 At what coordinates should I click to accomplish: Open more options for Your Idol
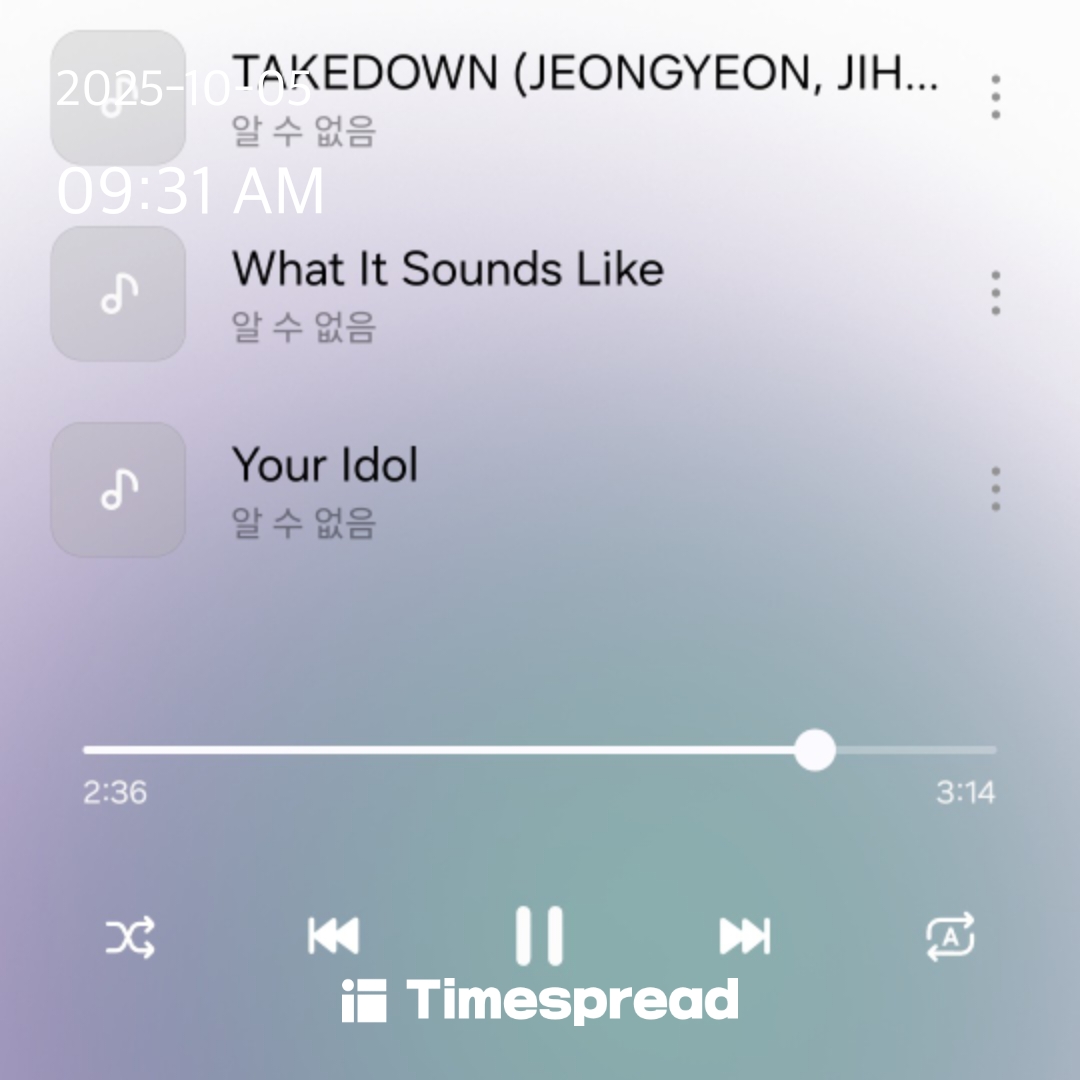pyautogui.click(x=995, y=488)
